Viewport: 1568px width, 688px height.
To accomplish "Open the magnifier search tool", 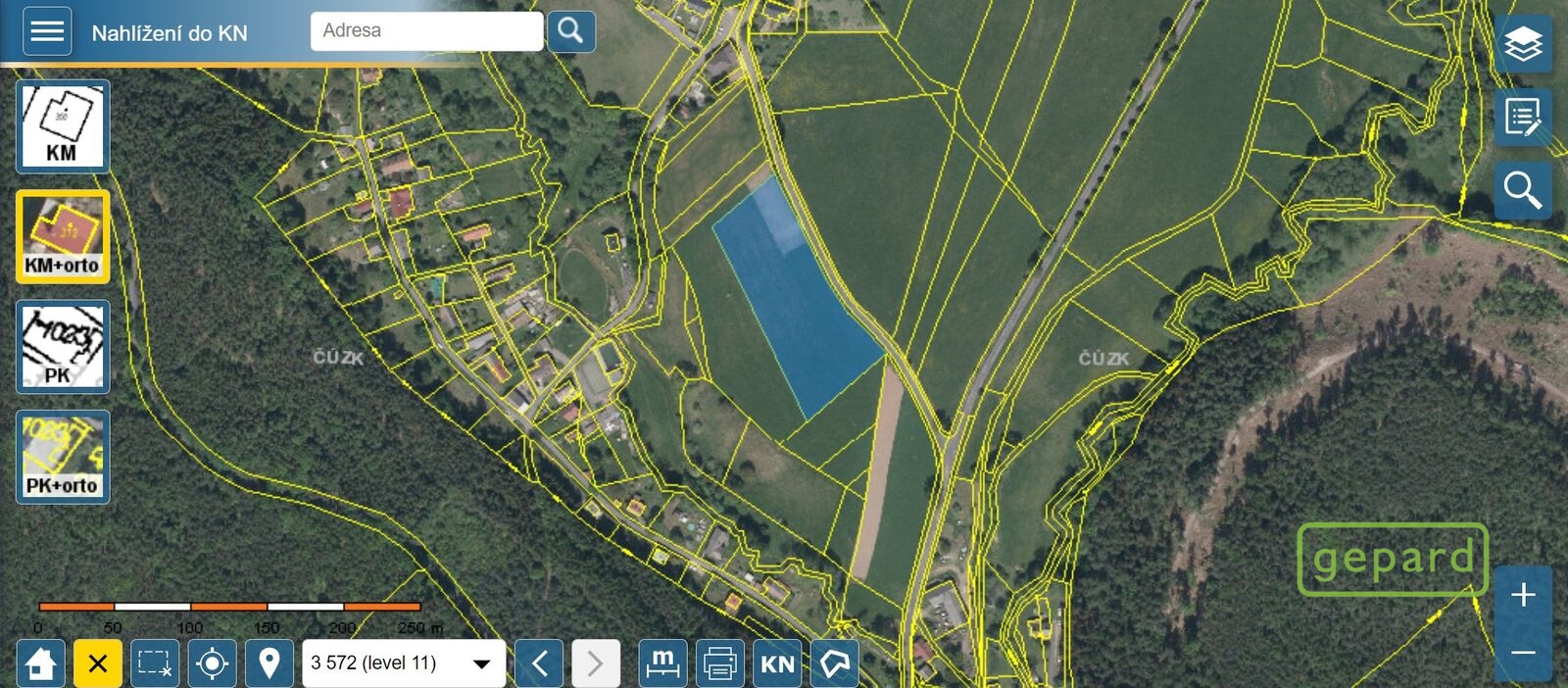I will pyautogui.click(x=1523, y=190).
